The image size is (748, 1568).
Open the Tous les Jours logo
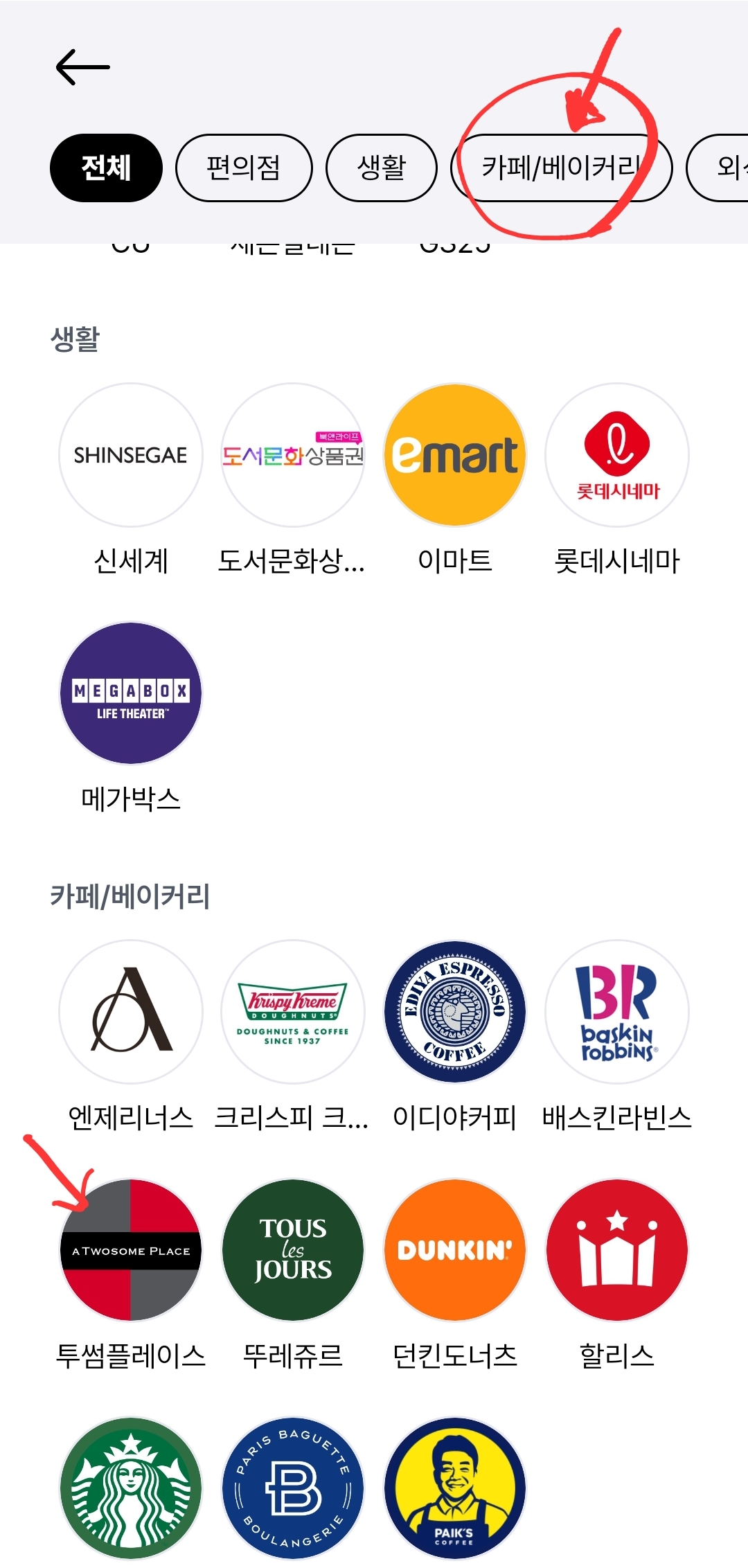coord(292,1250)
